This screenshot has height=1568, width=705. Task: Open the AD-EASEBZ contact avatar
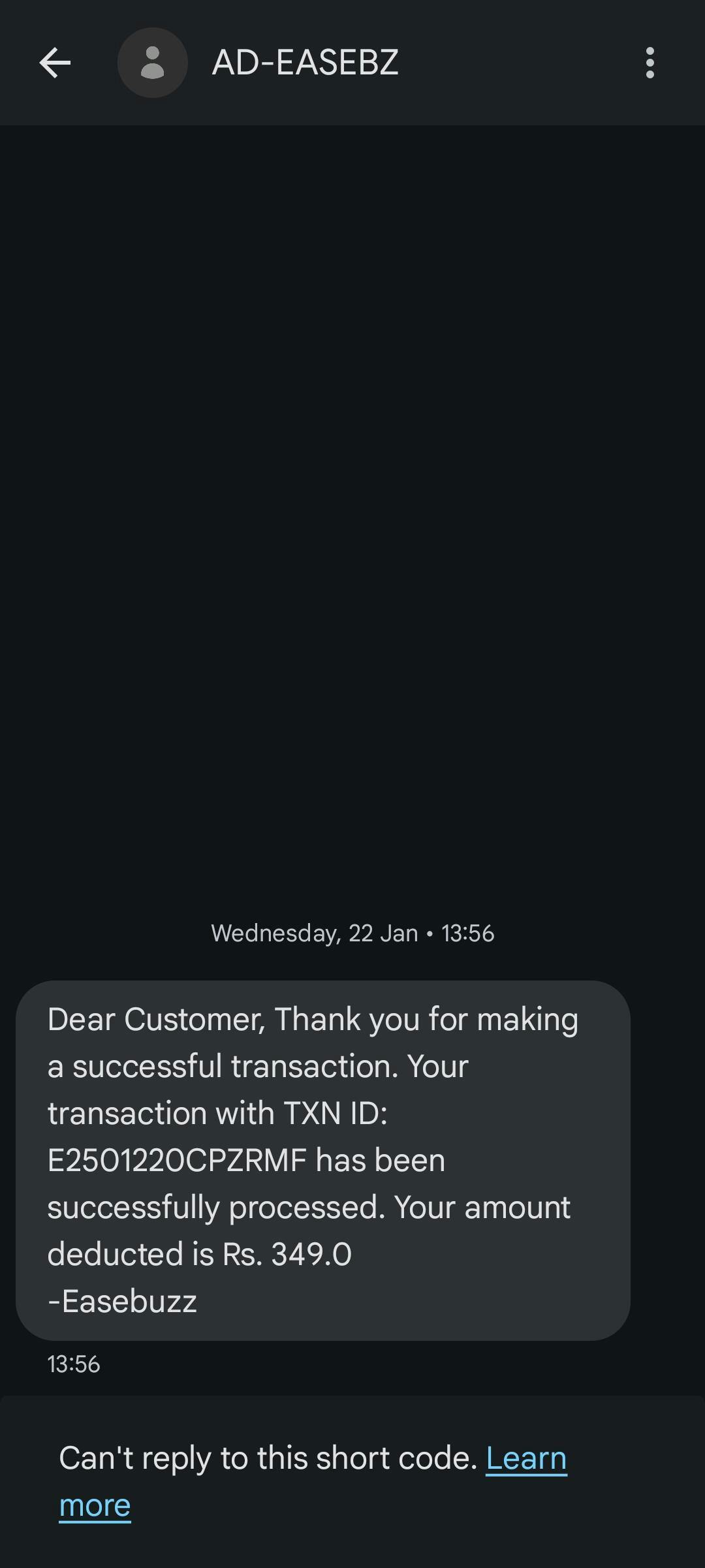(152, 63)
